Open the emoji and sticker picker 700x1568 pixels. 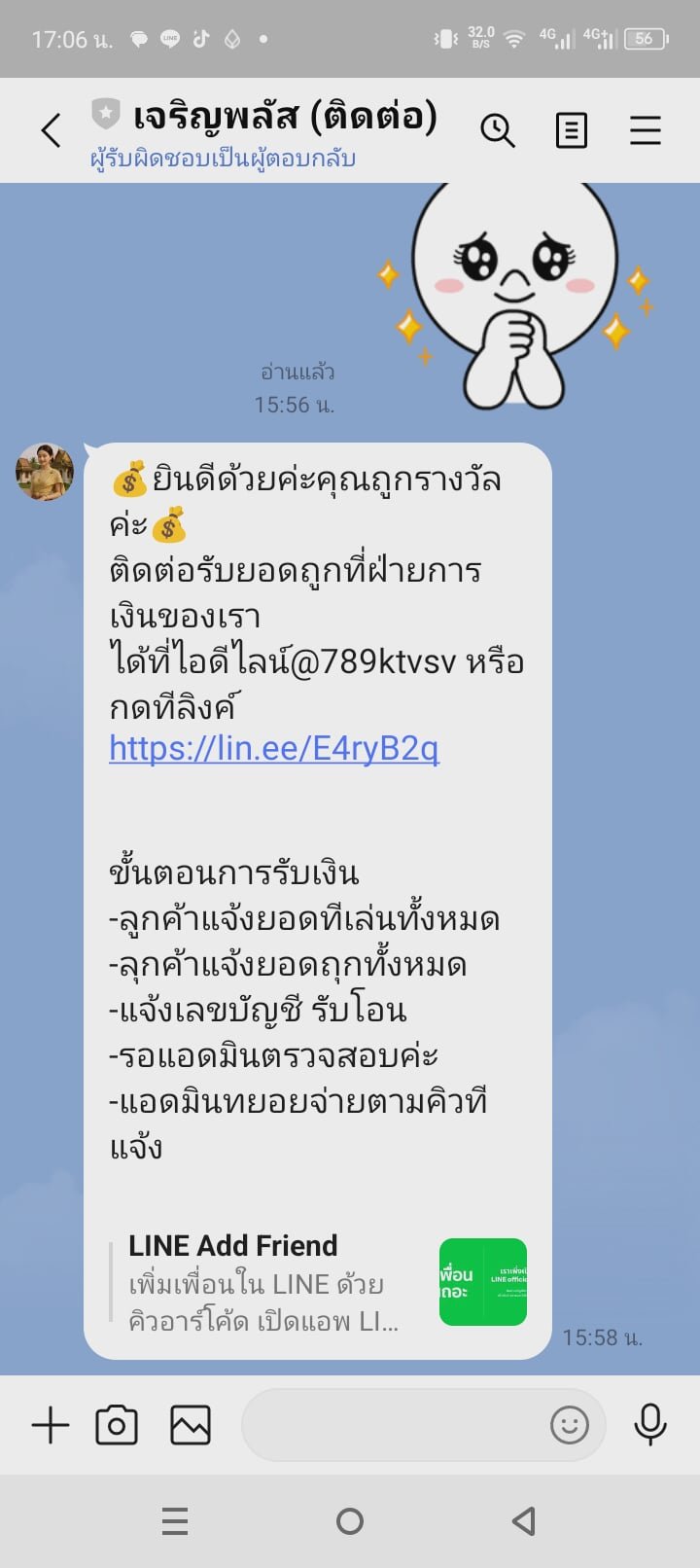[x=570, y=1426]
